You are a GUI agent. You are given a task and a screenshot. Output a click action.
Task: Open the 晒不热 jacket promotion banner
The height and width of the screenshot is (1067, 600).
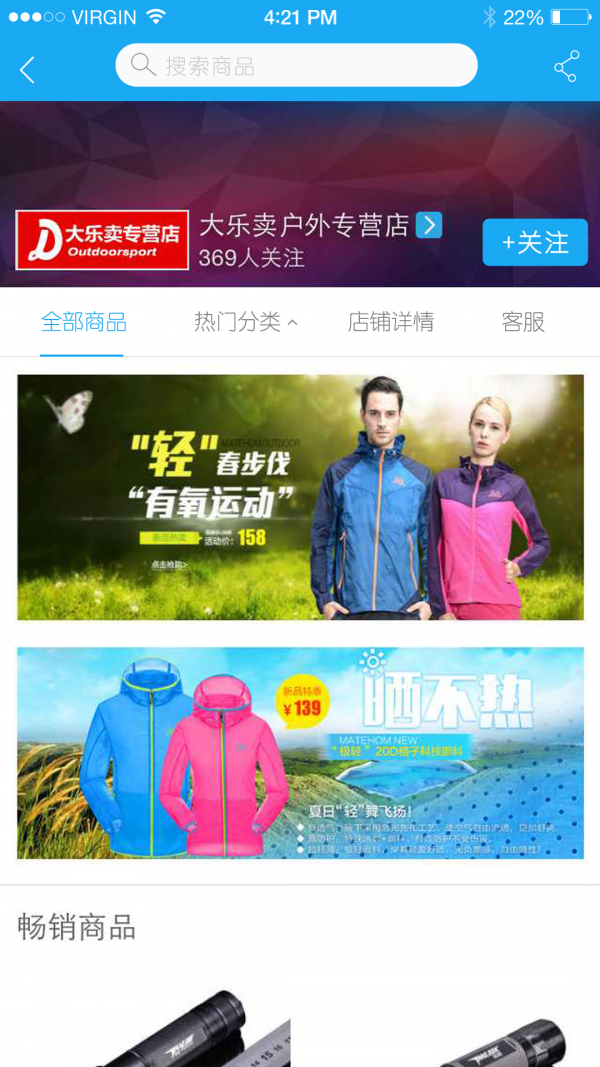coord(300,753)
